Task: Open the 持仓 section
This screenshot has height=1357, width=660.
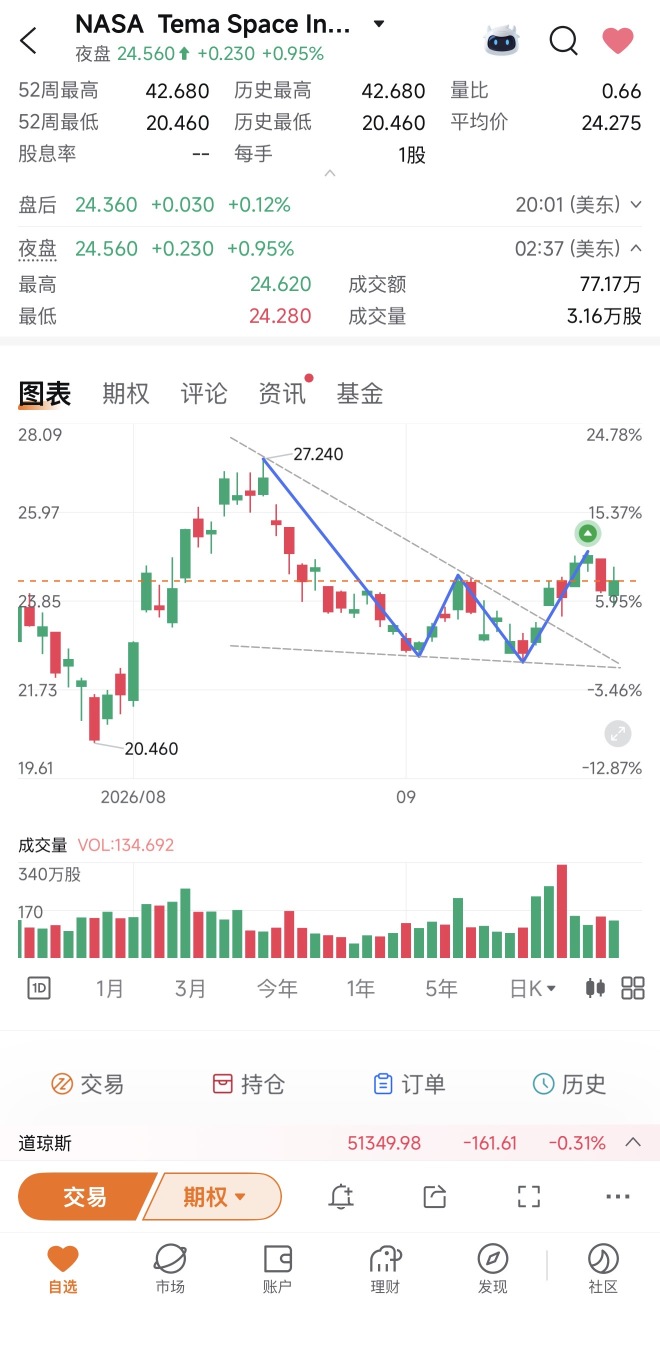Action: pos(249,1084)
